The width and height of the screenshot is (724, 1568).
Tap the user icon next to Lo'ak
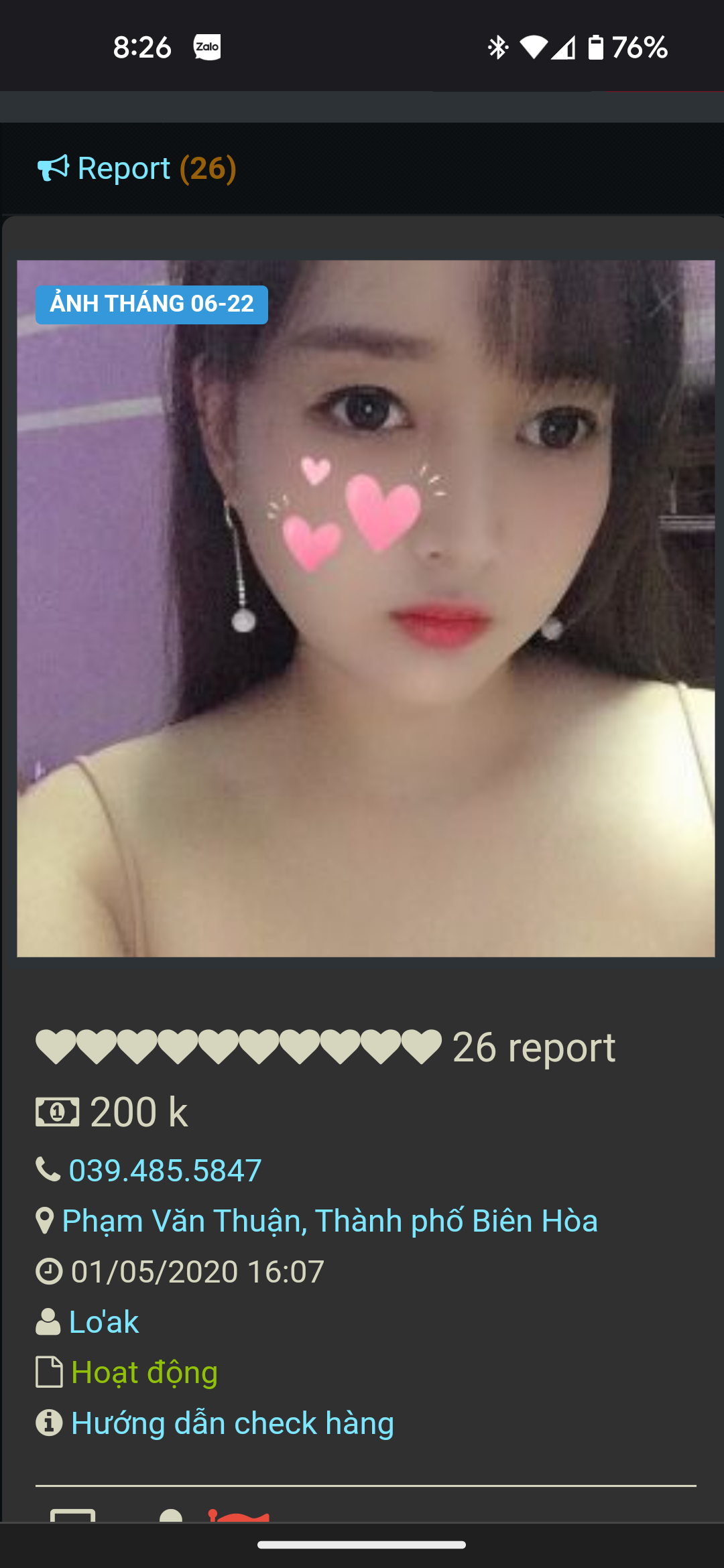[x=46, y=1321]
